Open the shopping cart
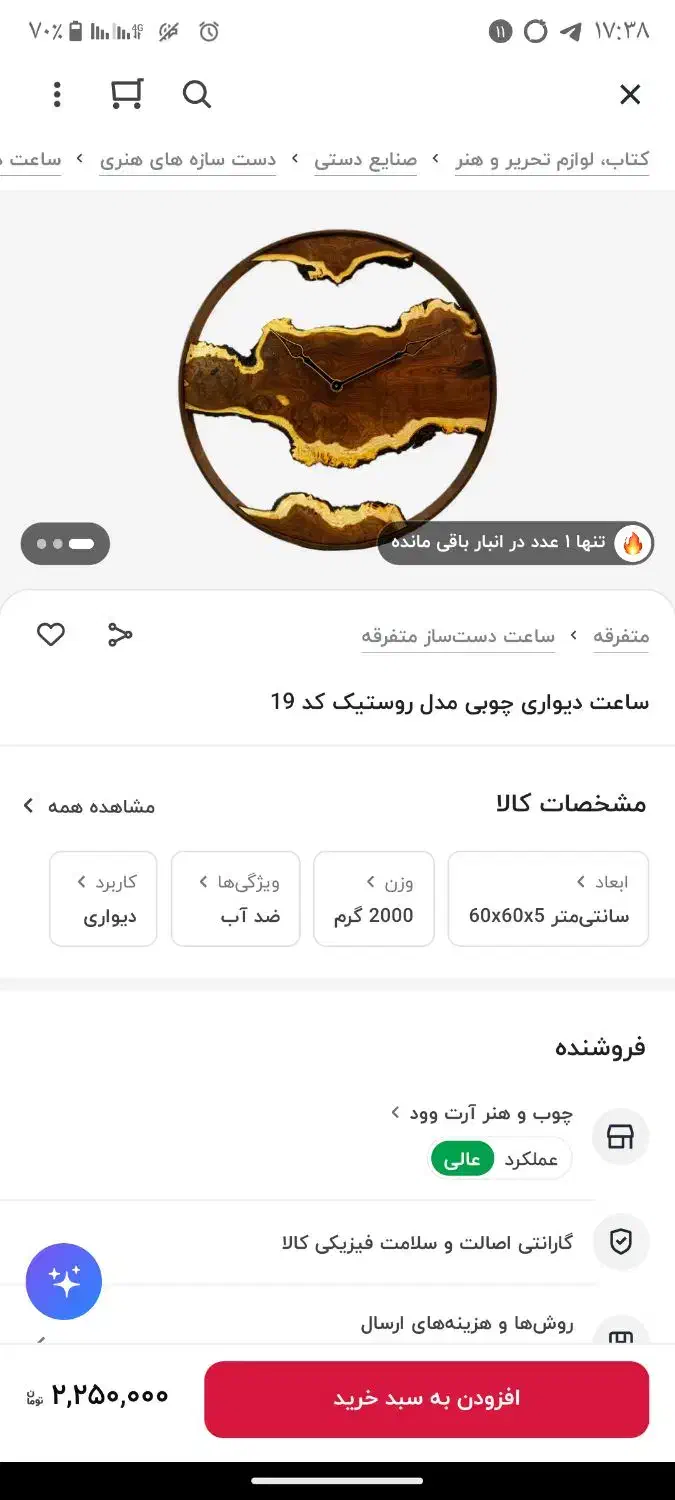Image resolution: width=675 pixels, height=1500 pixels. click(x=127, y=95)
